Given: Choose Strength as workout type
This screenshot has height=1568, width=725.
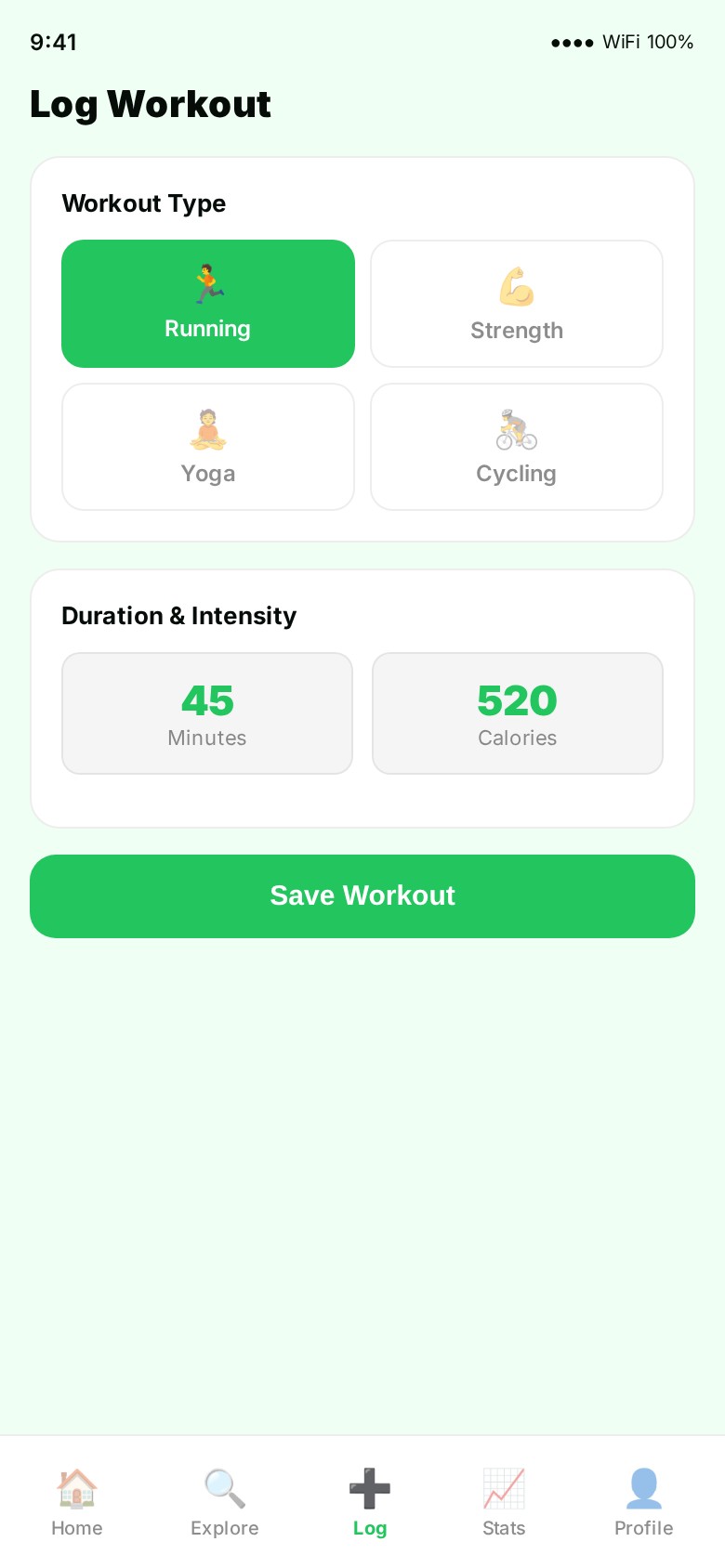Looking at the screenshot, I should click(x=517, y=304).
